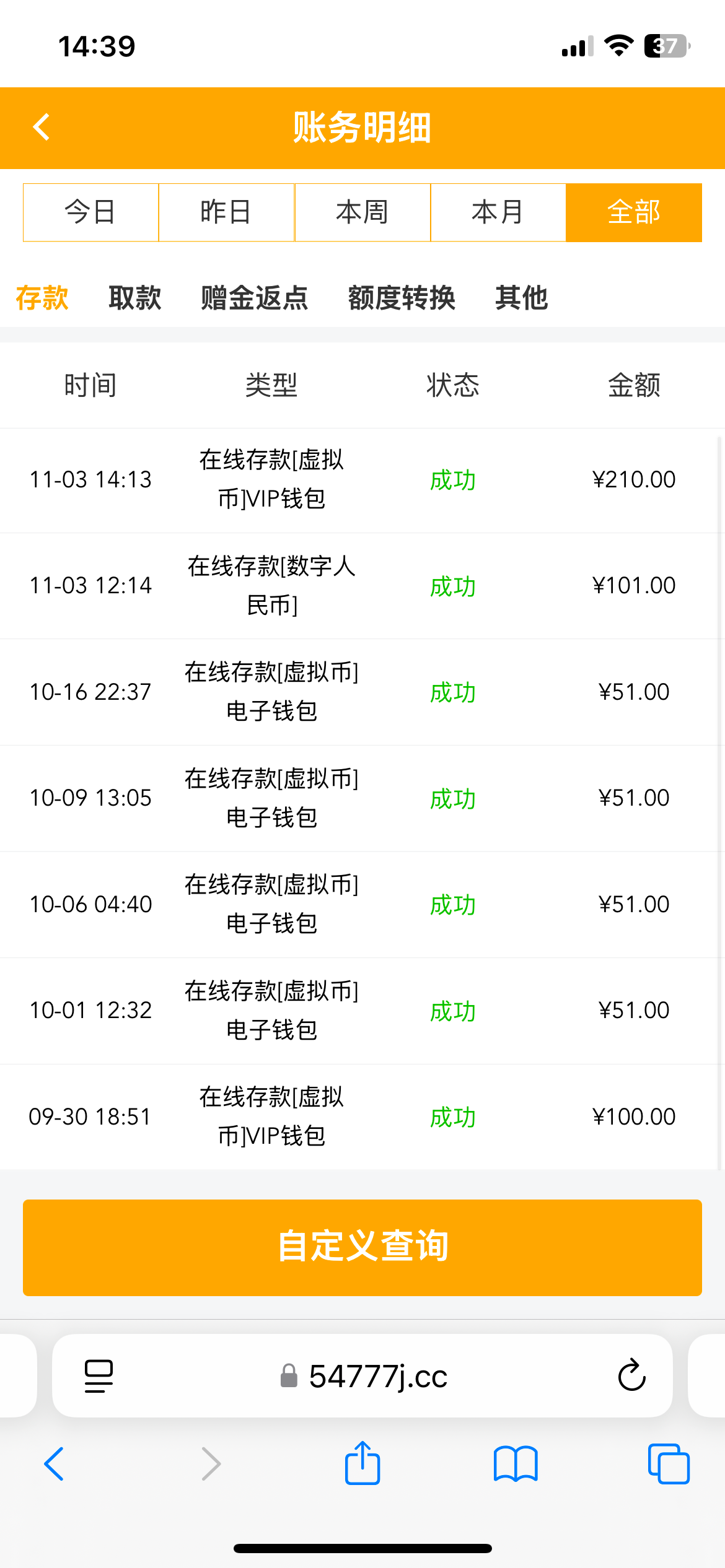Switch to the 其他 category
725x1568 pixels.
522,298
